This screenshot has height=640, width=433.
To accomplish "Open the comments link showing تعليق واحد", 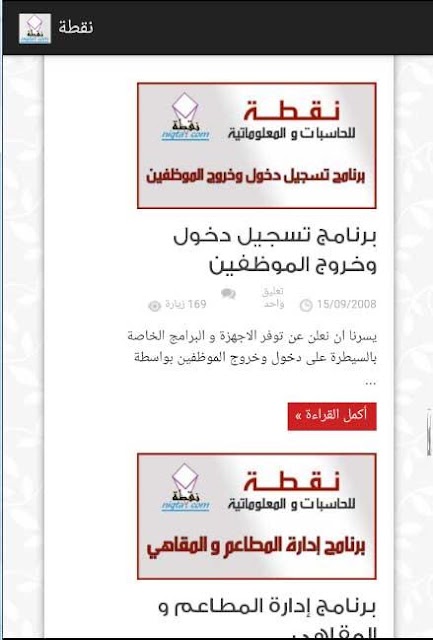I will coord(273,298).
